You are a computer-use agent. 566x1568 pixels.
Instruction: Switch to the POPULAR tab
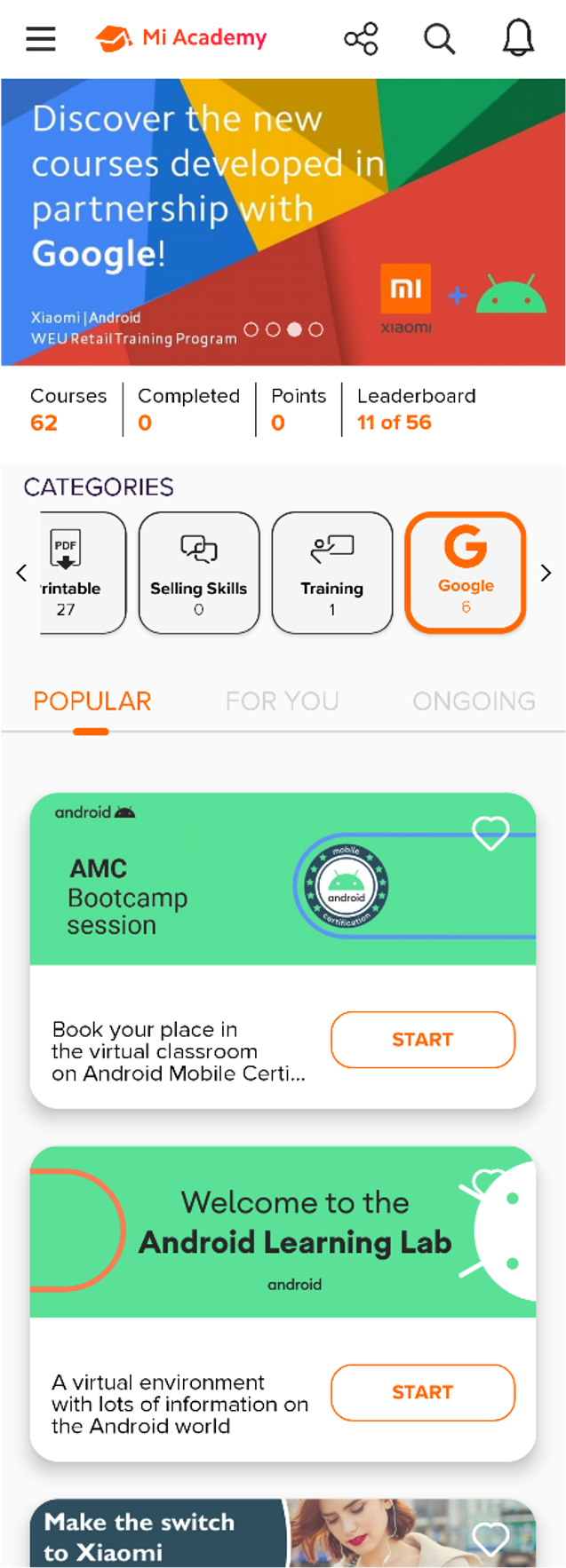click(92, 701)
